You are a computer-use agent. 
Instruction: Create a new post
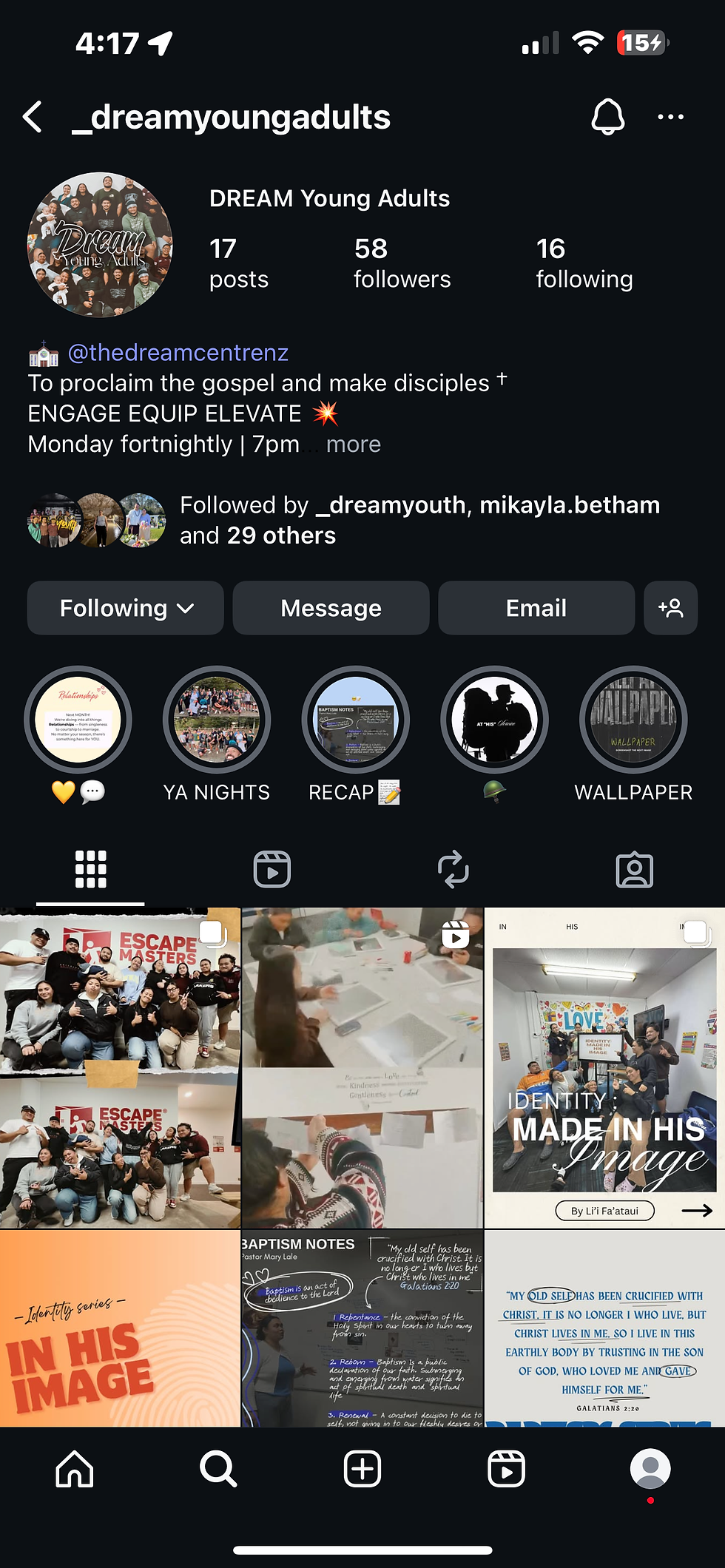point(362,1468)
